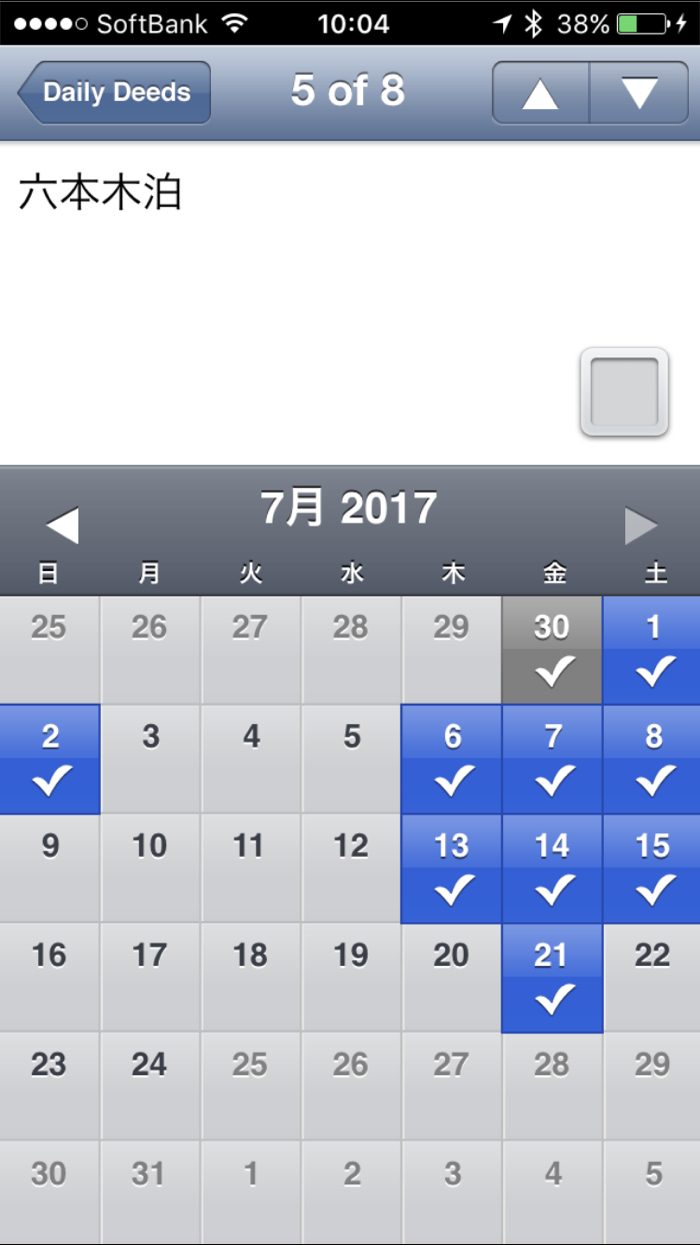Viewport: 700px width, 1245px height.
Task: Uncheck July 6 in the calendar
Action: point(452,759)
